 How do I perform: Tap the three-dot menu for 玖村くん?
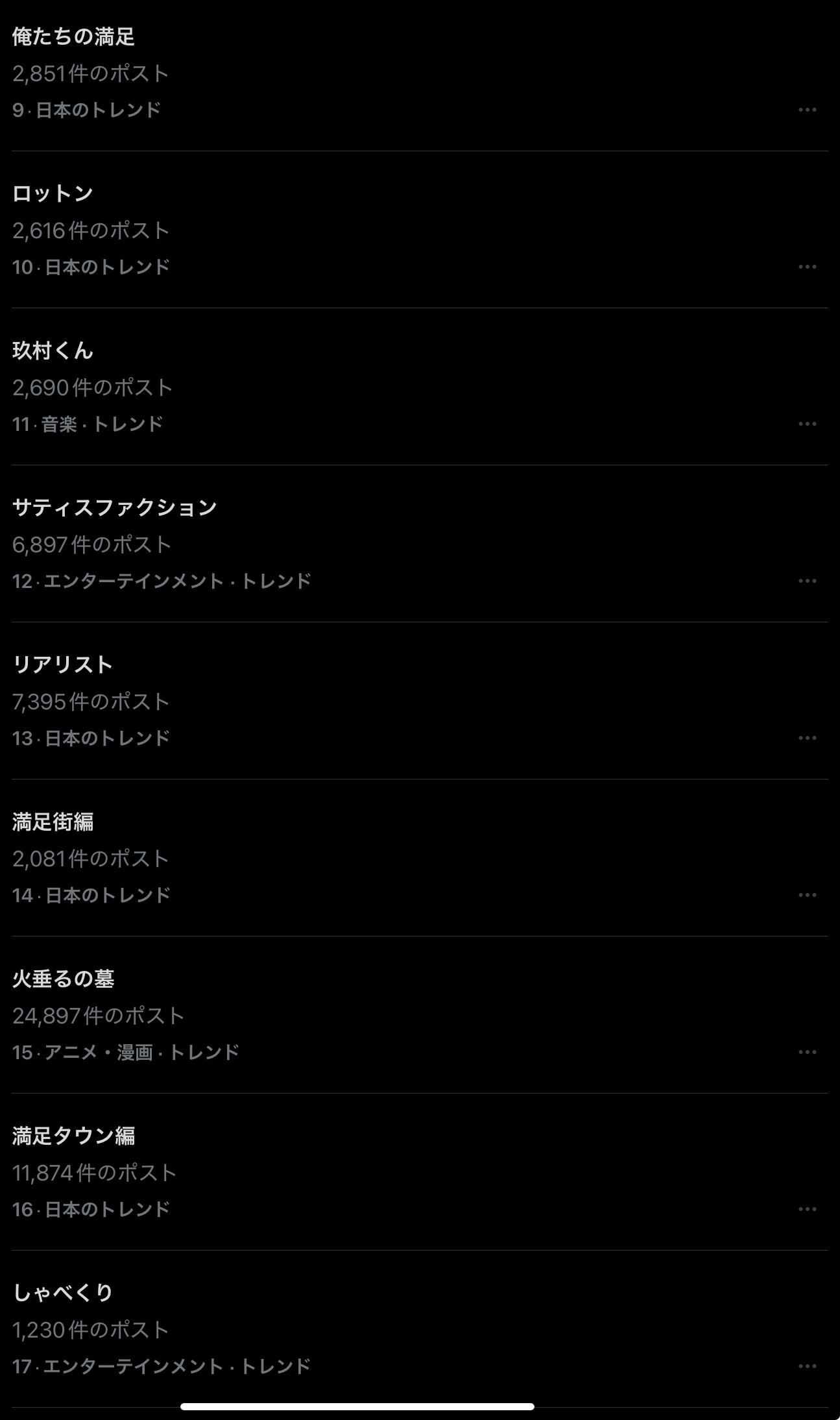tap(807, 424)
